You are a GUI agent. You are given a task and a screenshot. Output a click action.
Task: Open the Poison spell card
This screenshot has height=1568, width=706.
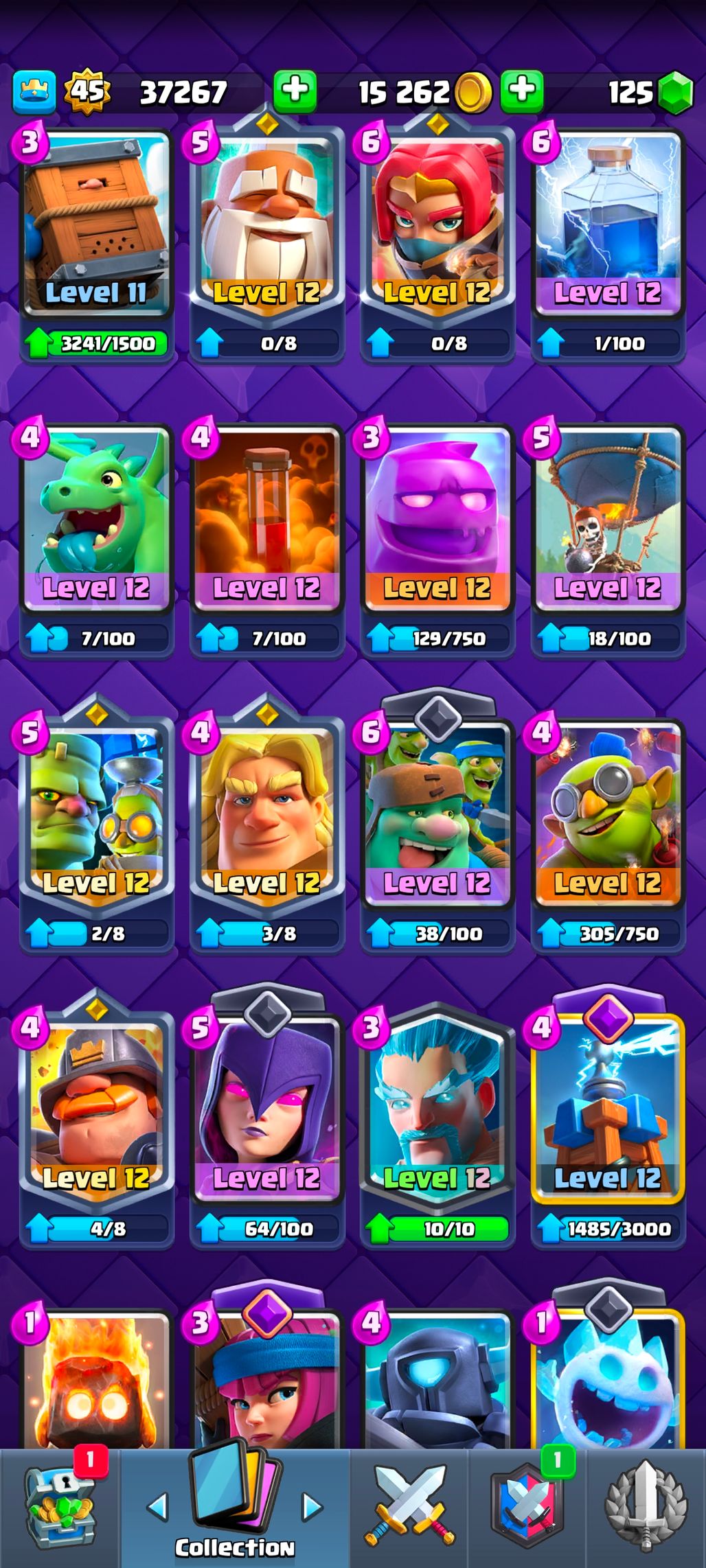(x=266, y=522)
